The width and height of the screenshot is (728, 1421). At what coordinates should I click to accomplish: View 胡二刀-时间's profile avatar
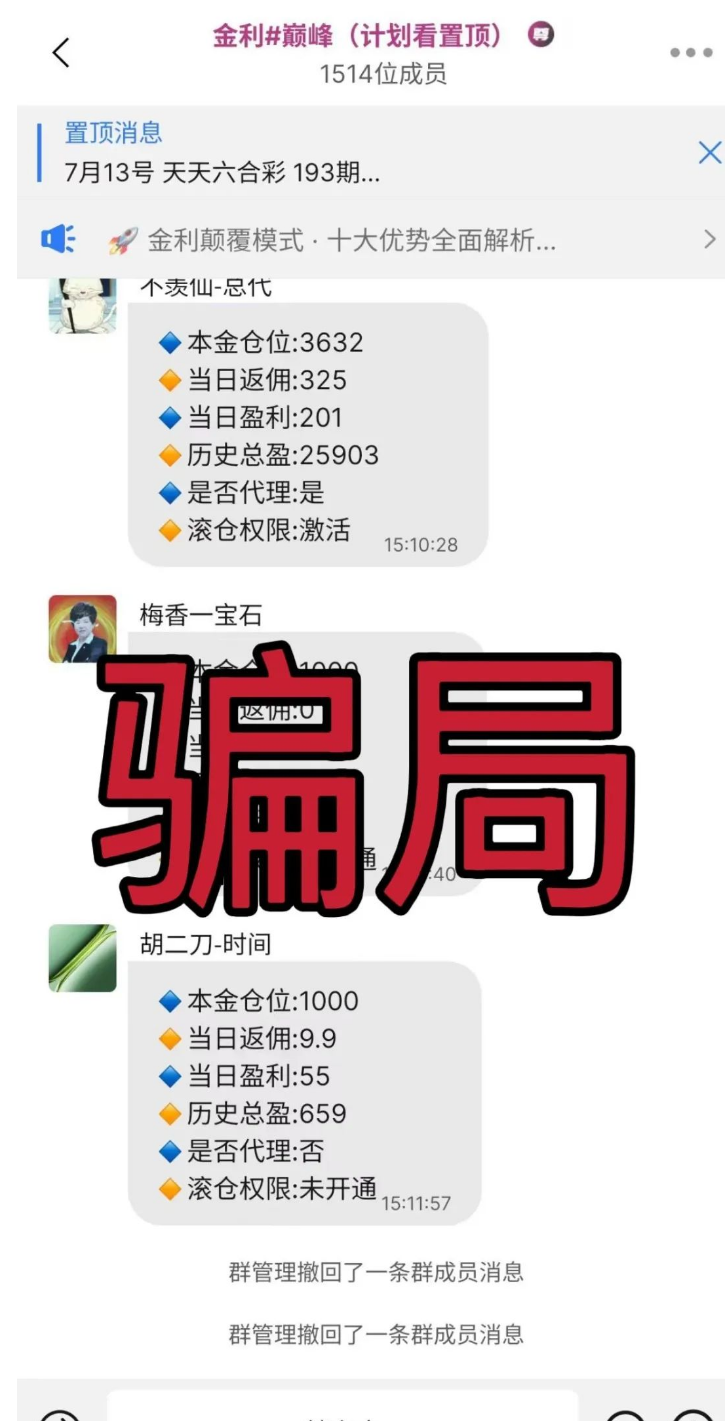tap(82, 958)
